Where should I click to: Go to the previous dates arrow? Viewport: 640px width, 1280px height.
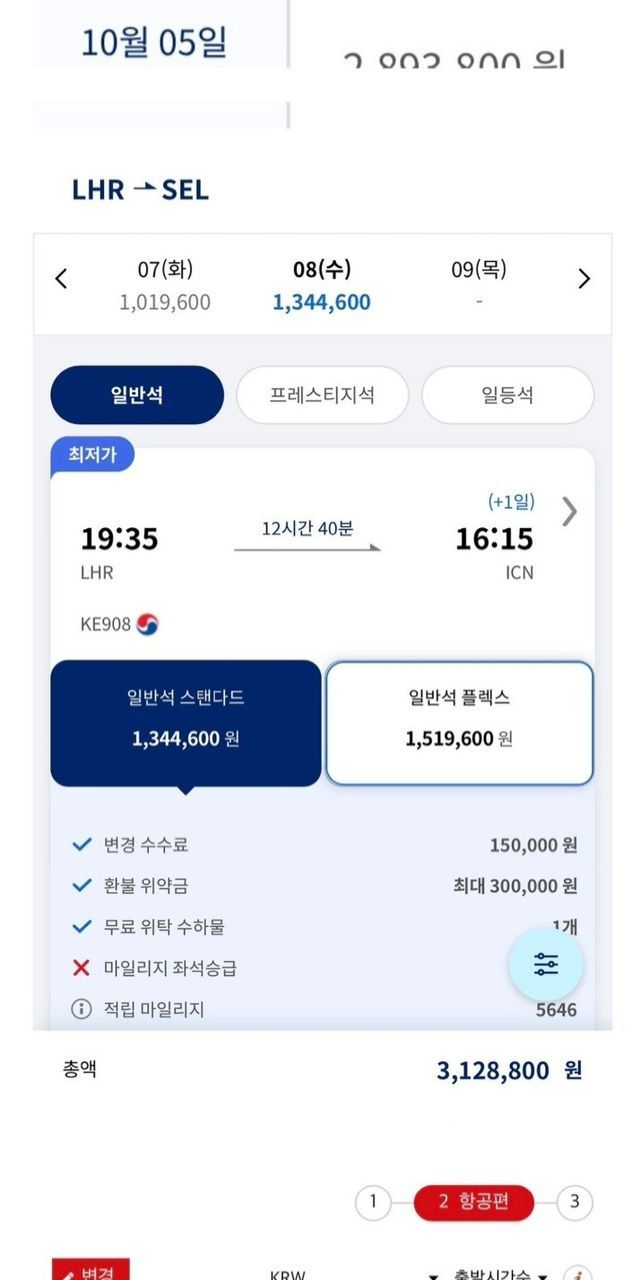coord(61,279)
